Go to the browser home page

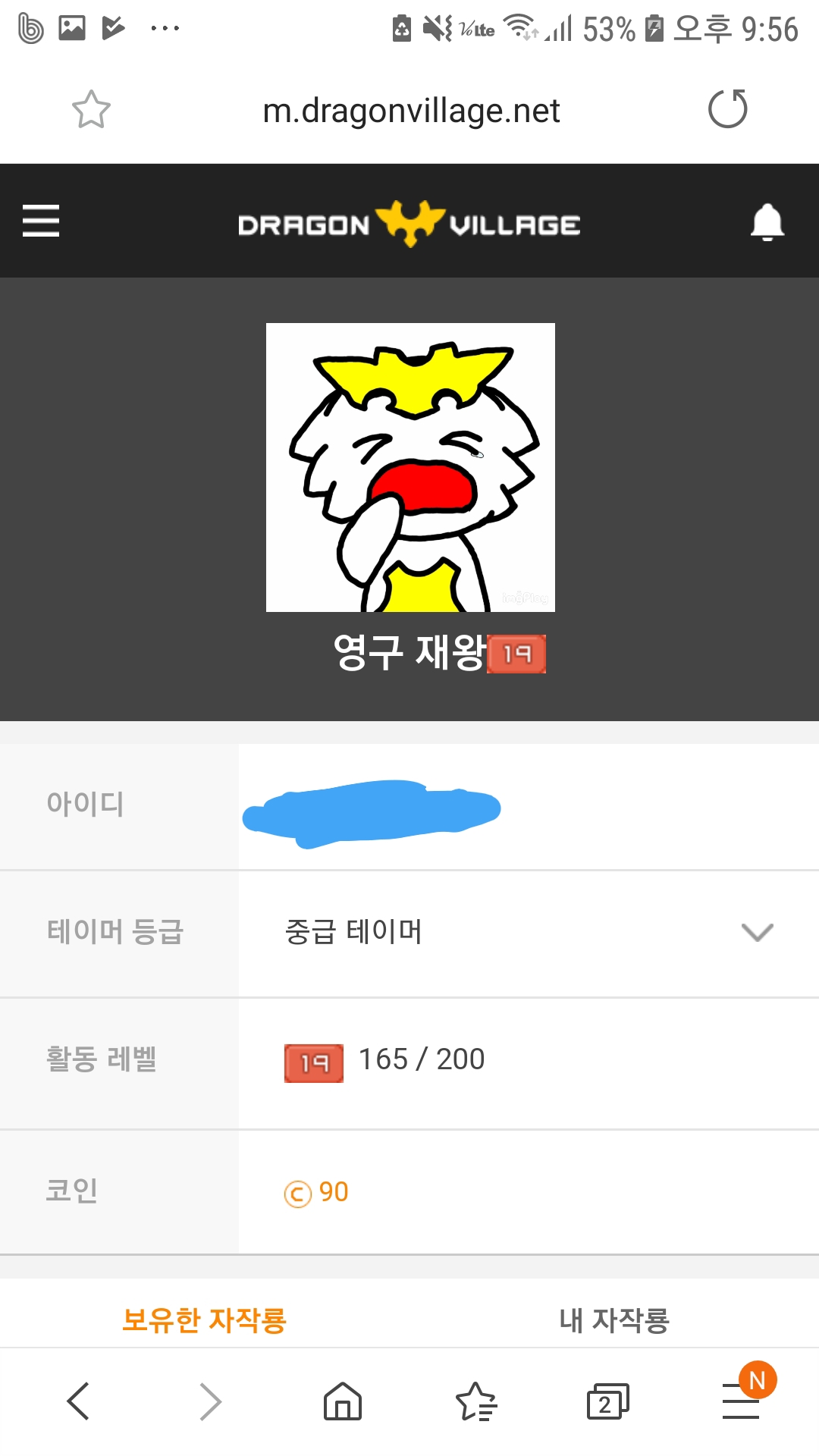343,1401
